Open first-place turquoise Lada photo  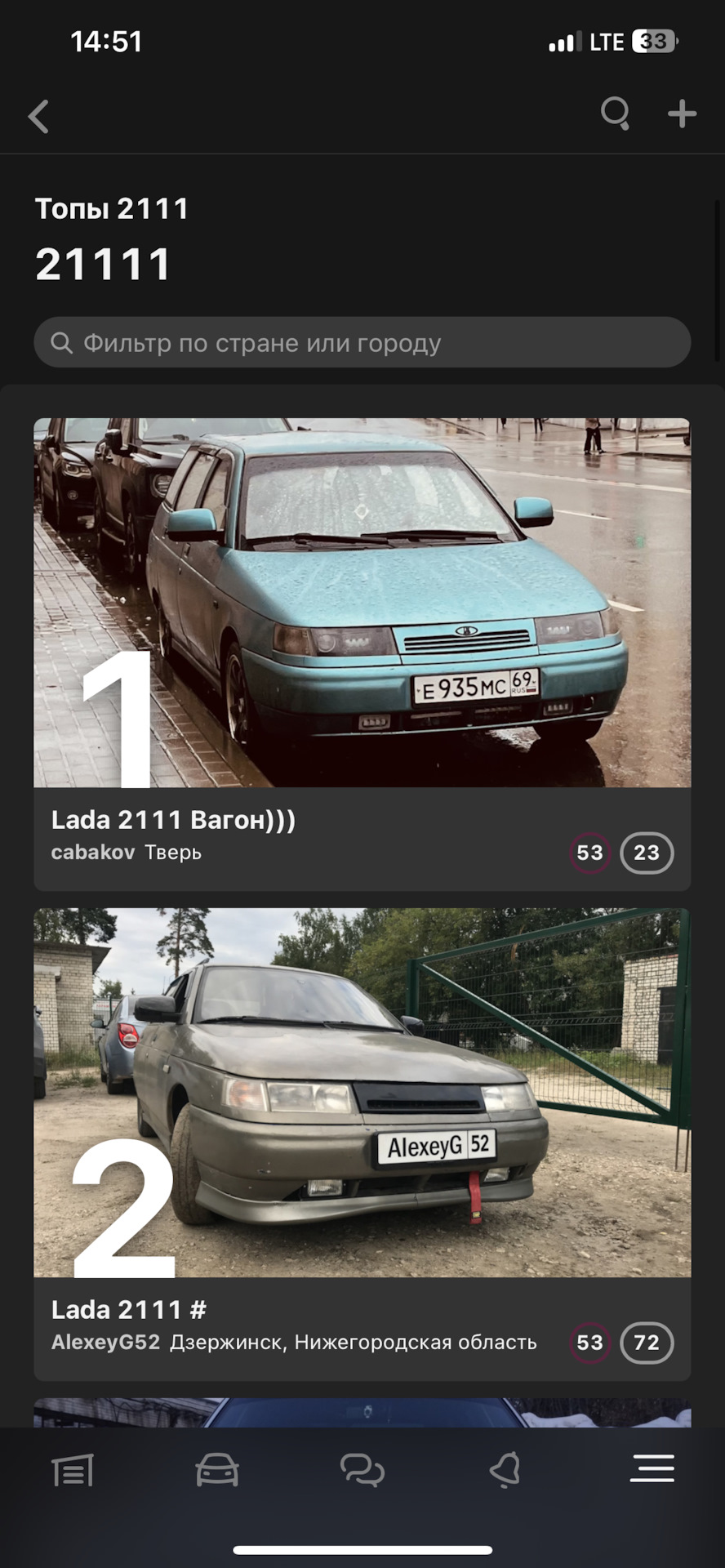point(362,600)
